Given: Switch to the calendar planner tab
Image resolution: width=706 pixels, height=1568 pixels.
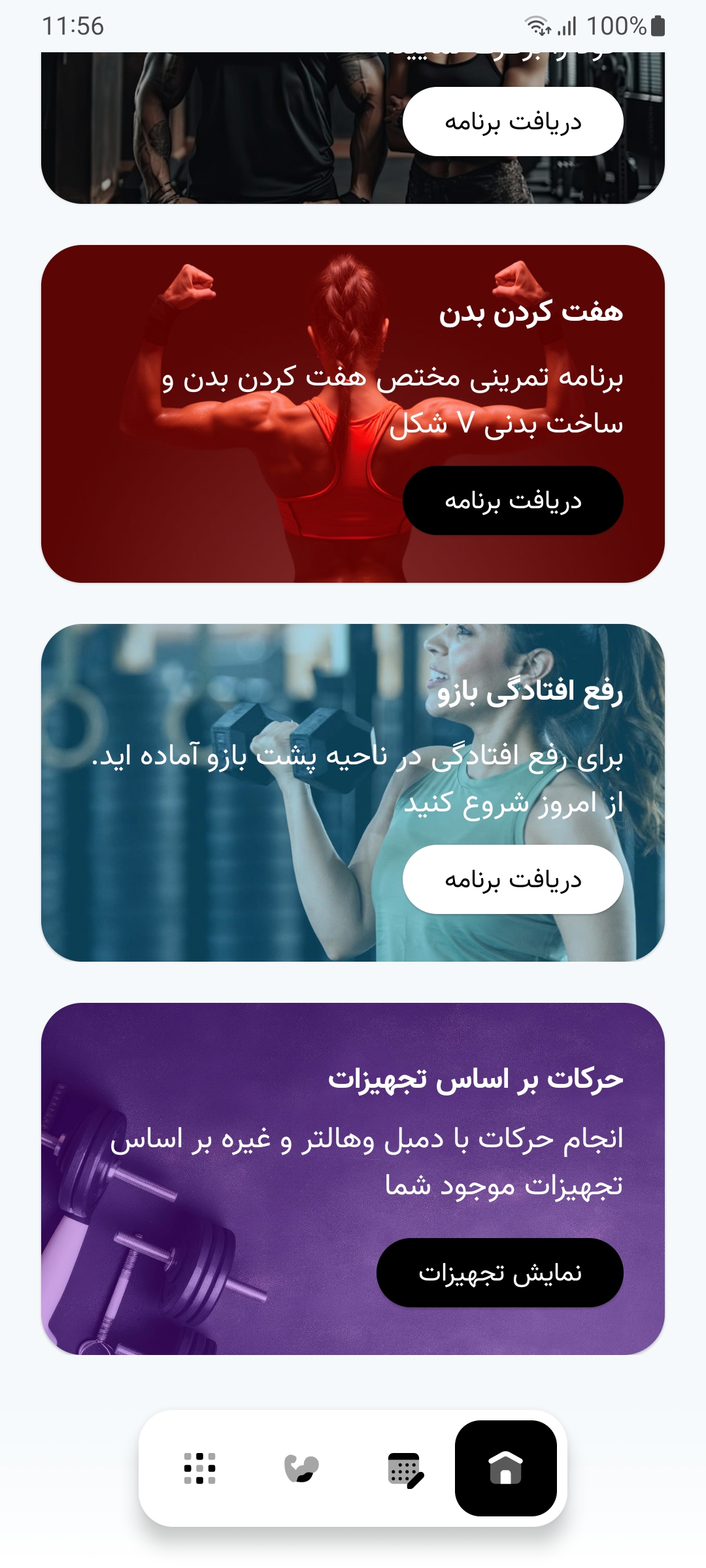Looking at the screenshot, I should [405, 1469].
